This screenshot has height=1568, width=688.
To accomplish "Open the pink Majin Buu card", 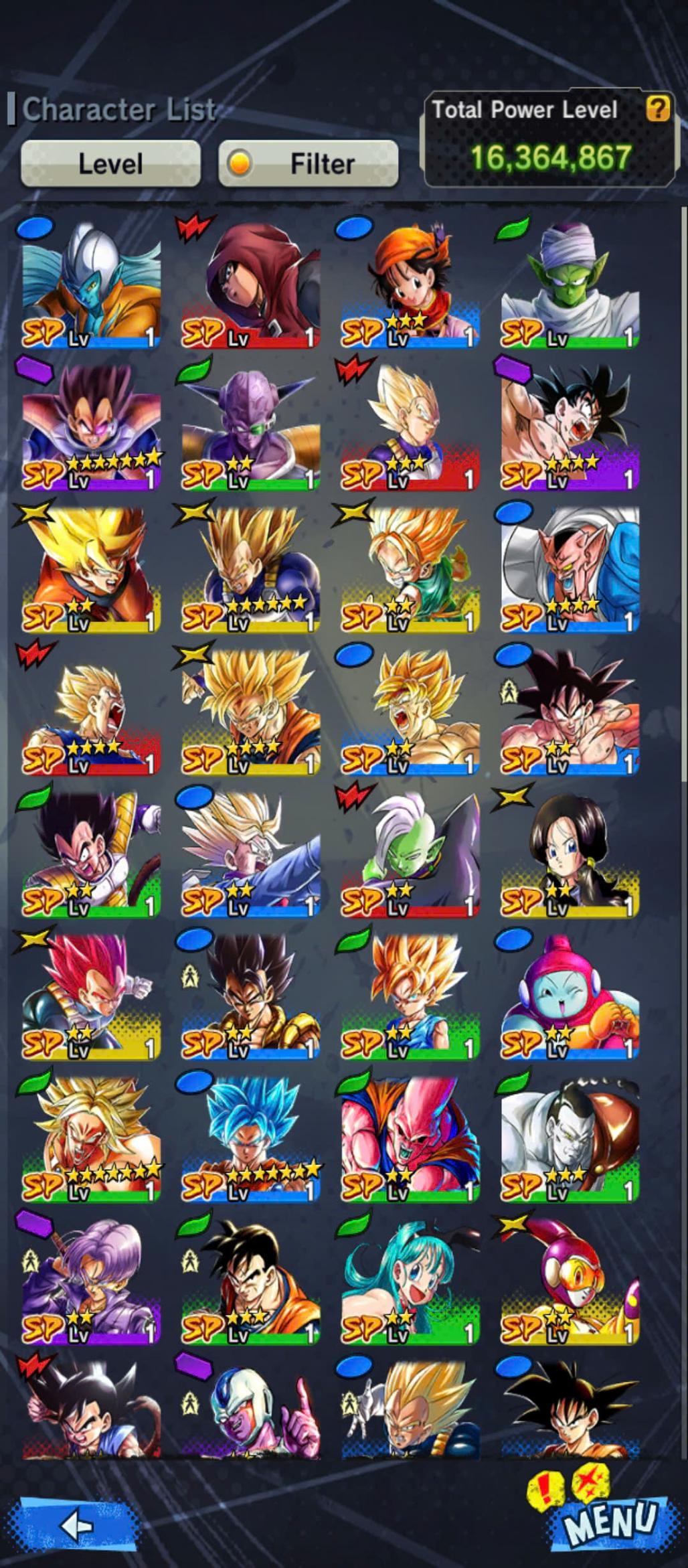I will pyautogui.click(x=410, y=1138).
